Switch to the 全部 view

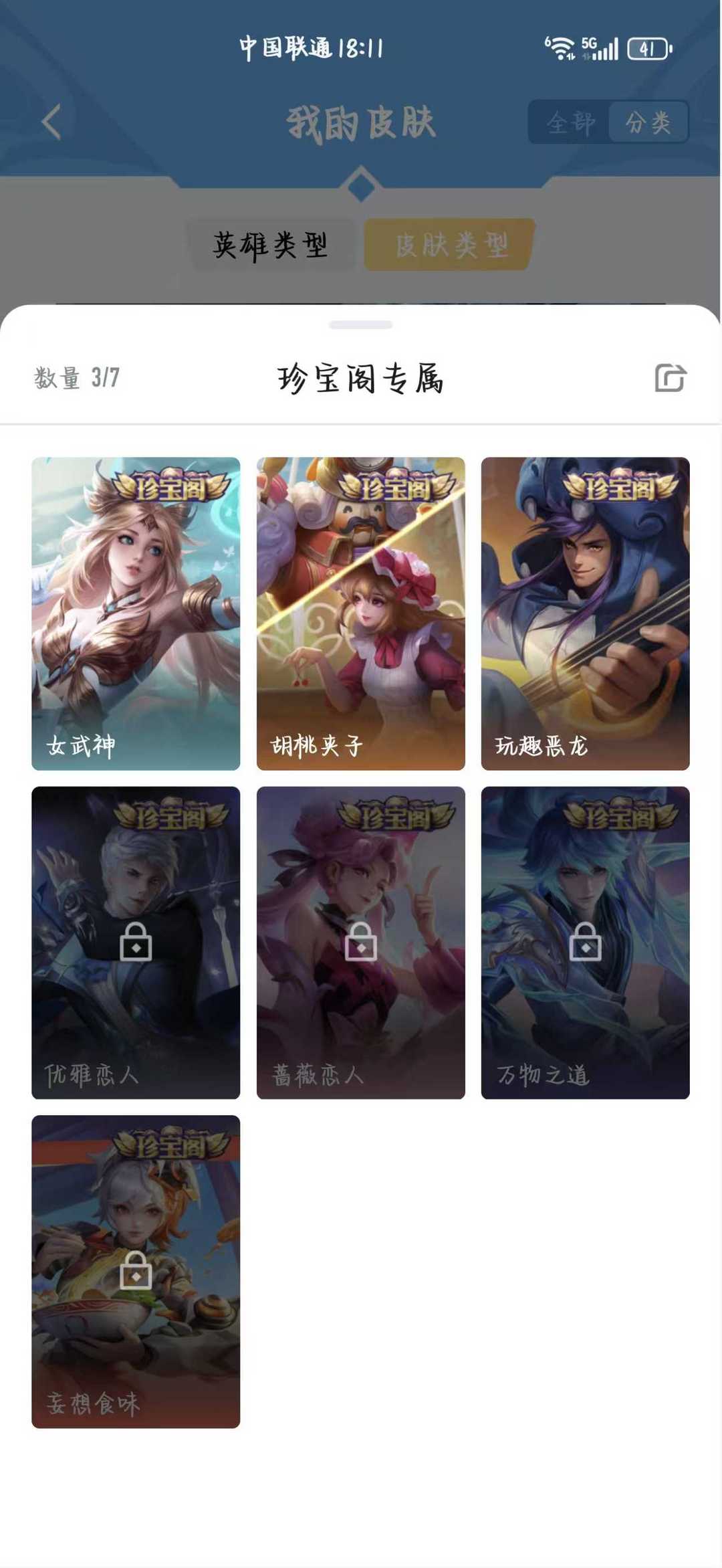tap(570, 122)
